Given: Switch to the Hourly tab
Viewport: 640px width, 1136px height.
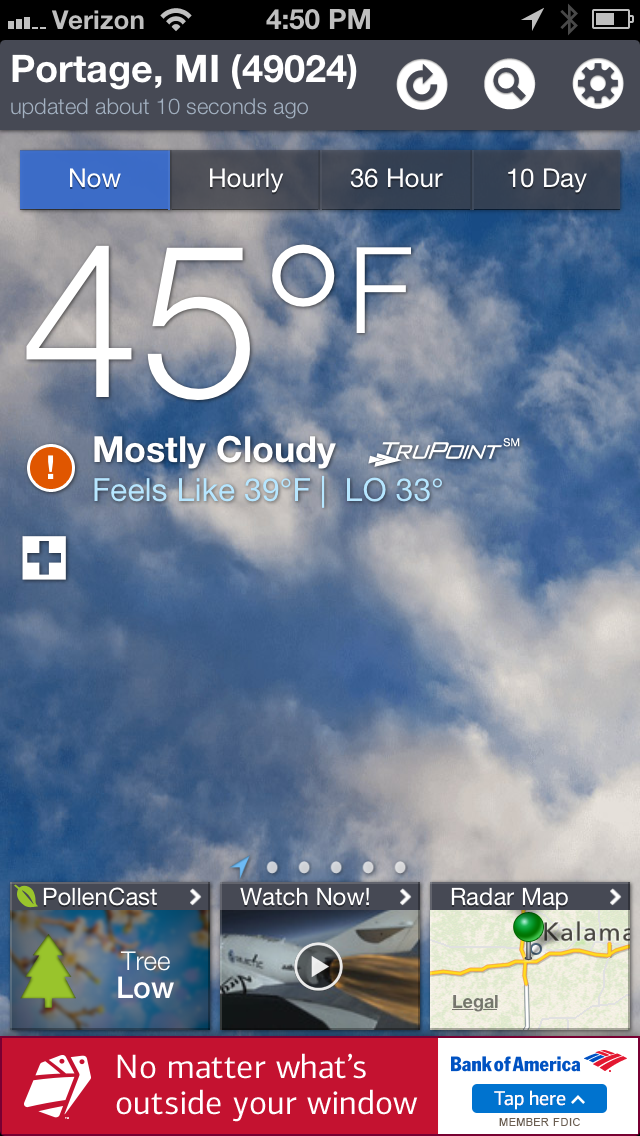Looking at the screenshot, I should [245, 180].
